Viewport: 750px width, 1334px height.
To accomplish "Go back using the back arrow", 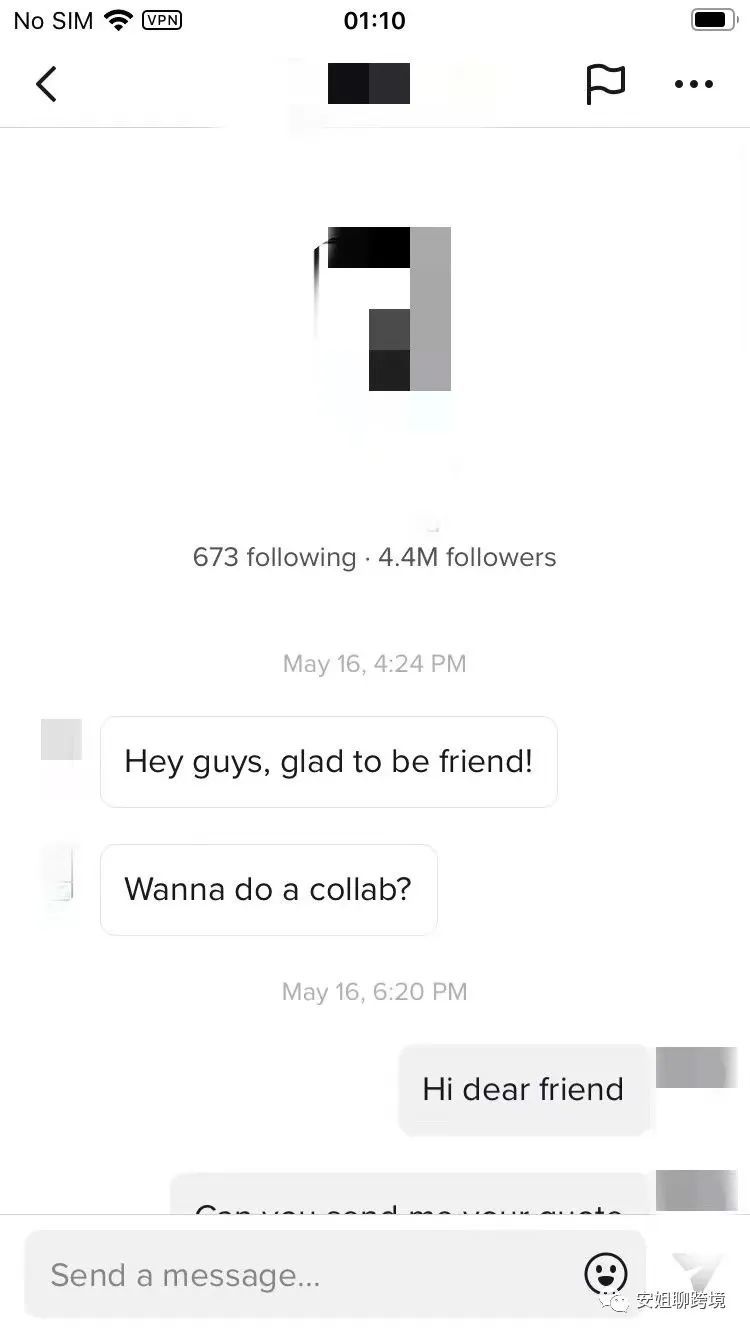I will 46,84.
